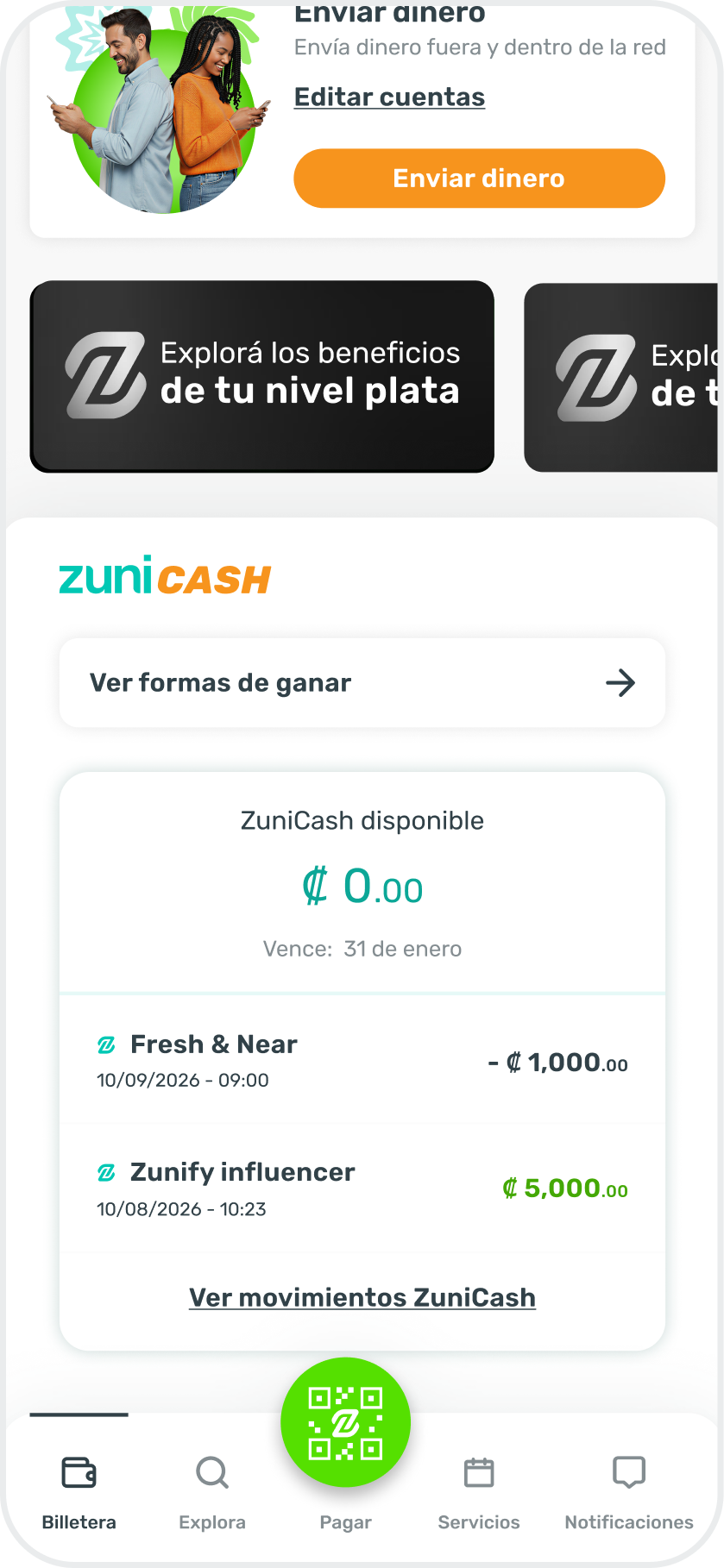The width and height of the screenshot is (724, 1568).
Task: Open the Notificaciones tab
Action: (x=628, y=1490)
